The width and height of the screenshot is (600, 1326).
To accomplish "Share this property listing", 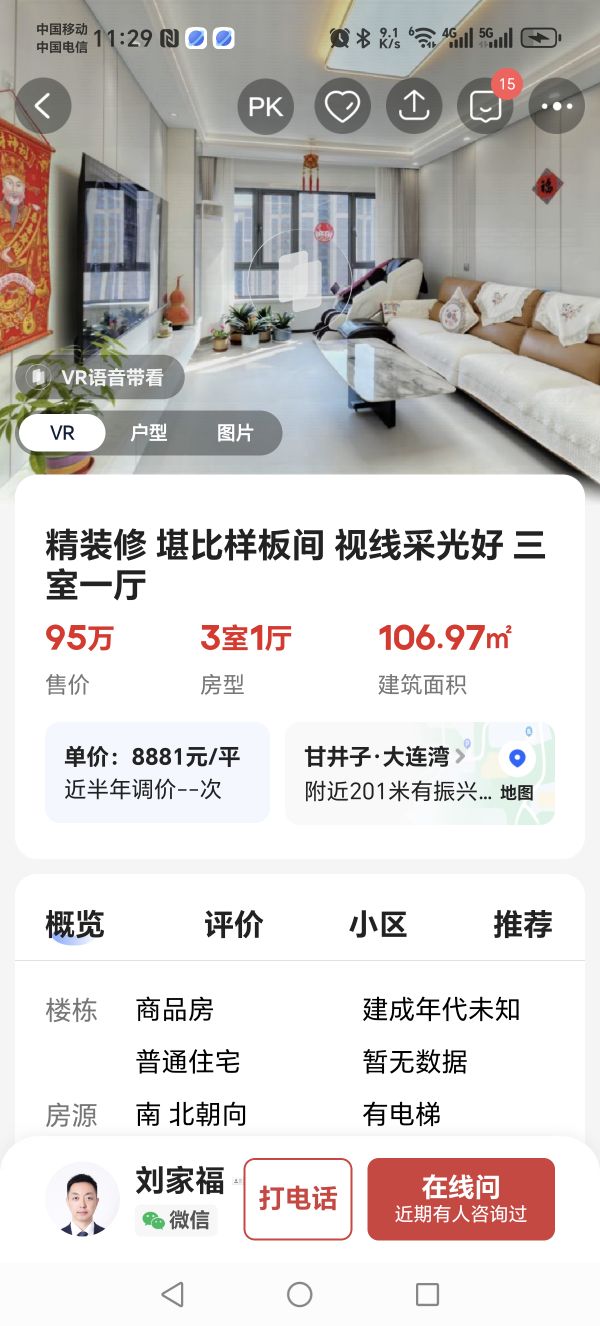I will (x=414, y=106).
